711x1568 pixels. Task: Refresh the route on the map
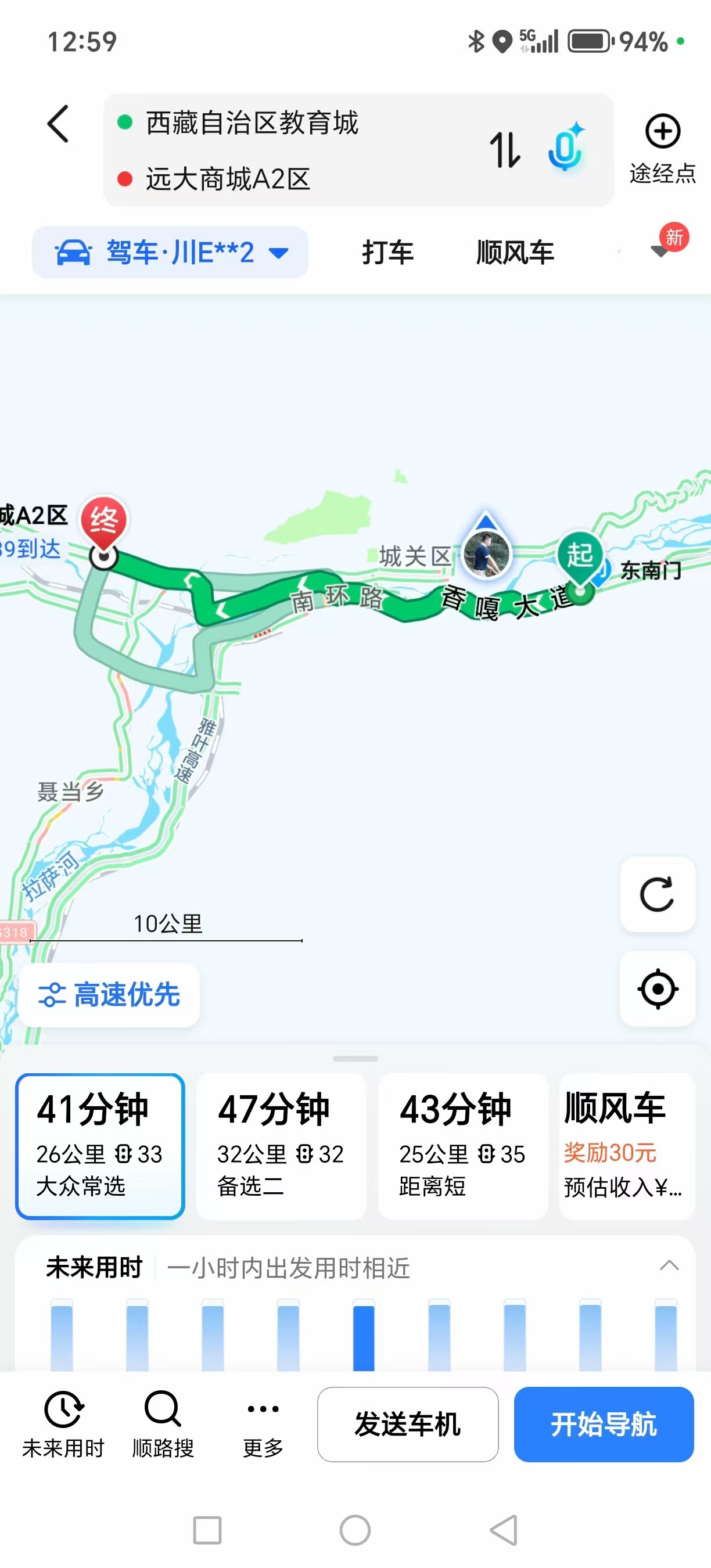coord(658,894)
